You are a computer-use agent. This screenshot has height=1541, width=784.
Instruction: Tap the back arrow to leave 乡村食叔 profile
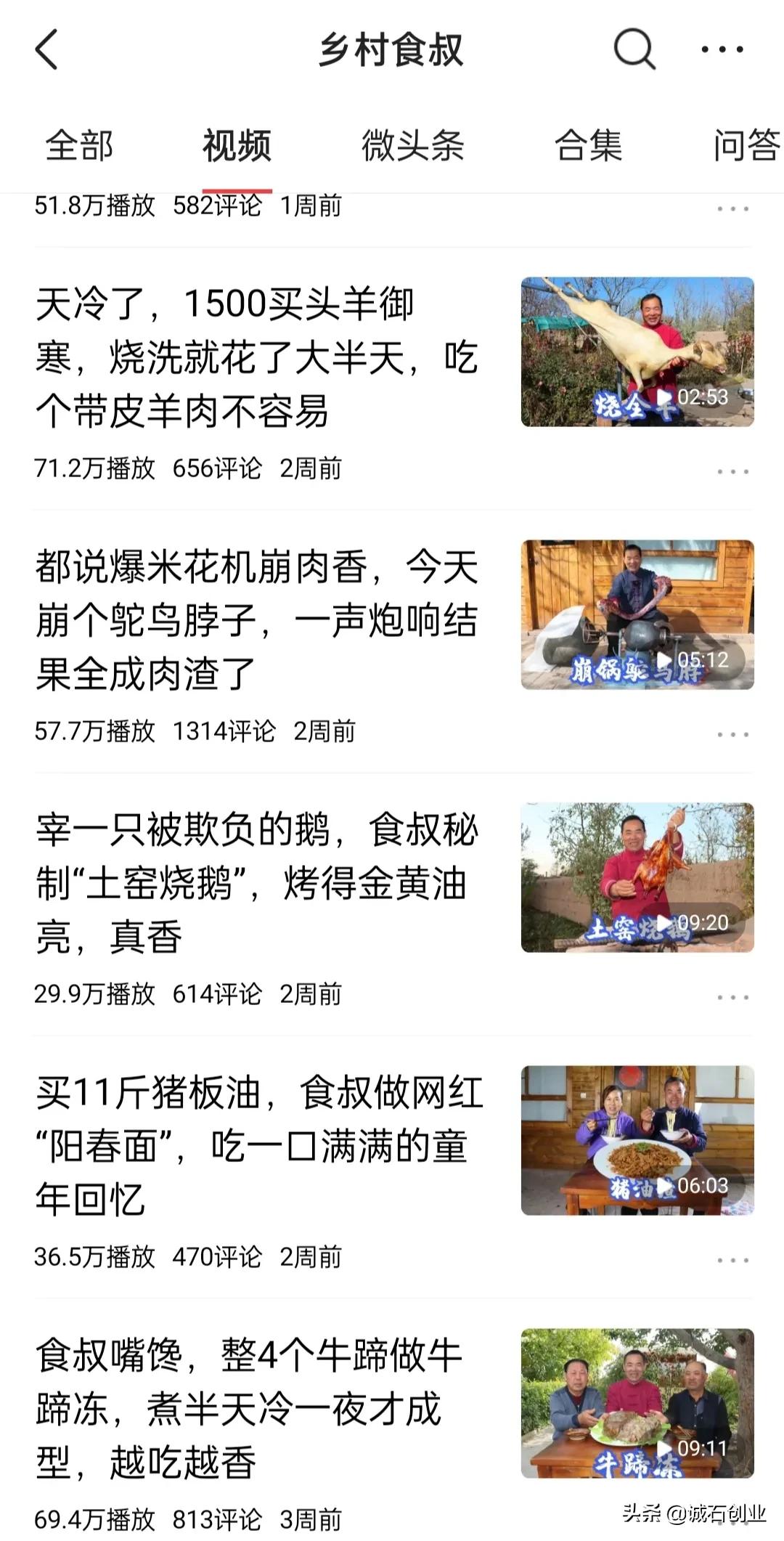[x=46, y=49]
